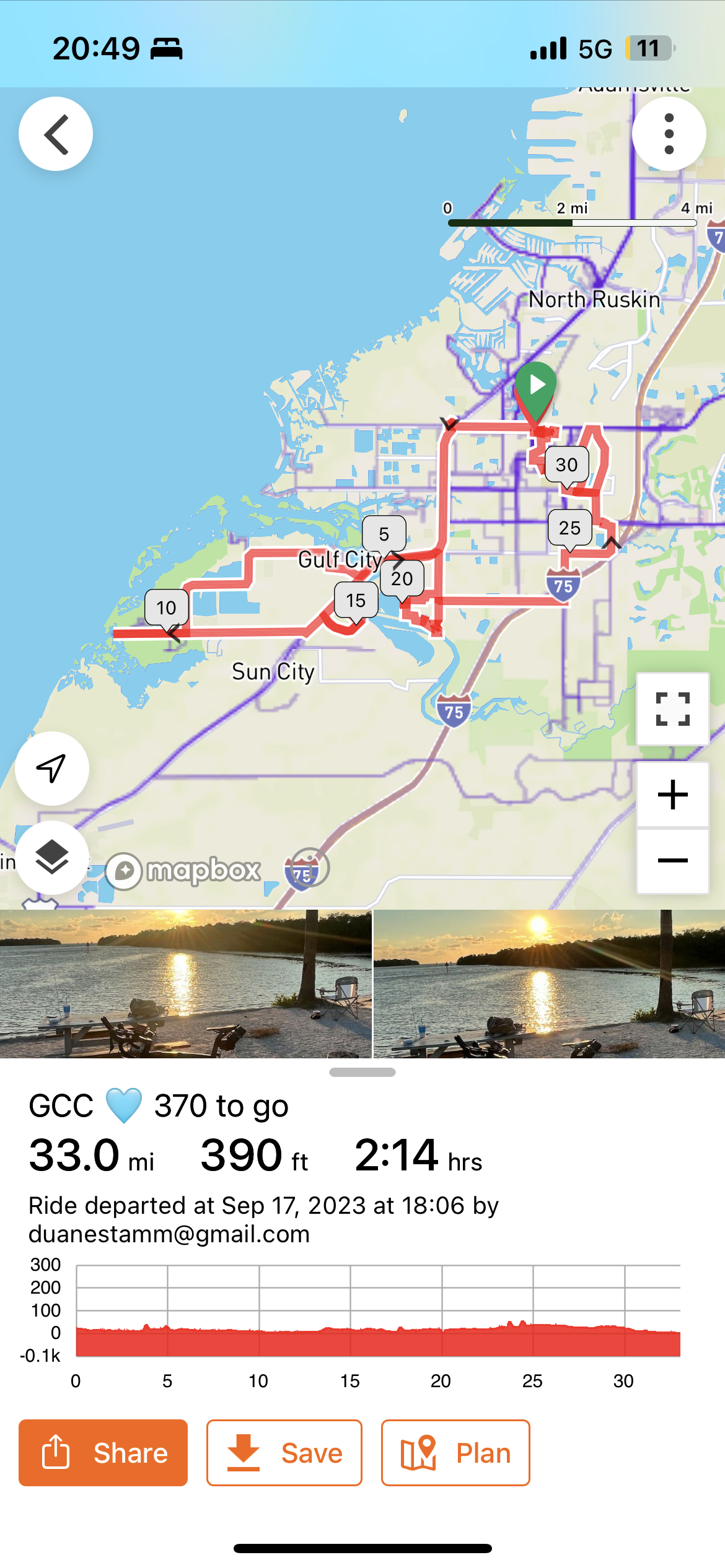
Task: Open the three-dot overflow menu
Action: (x=669, y=134)
